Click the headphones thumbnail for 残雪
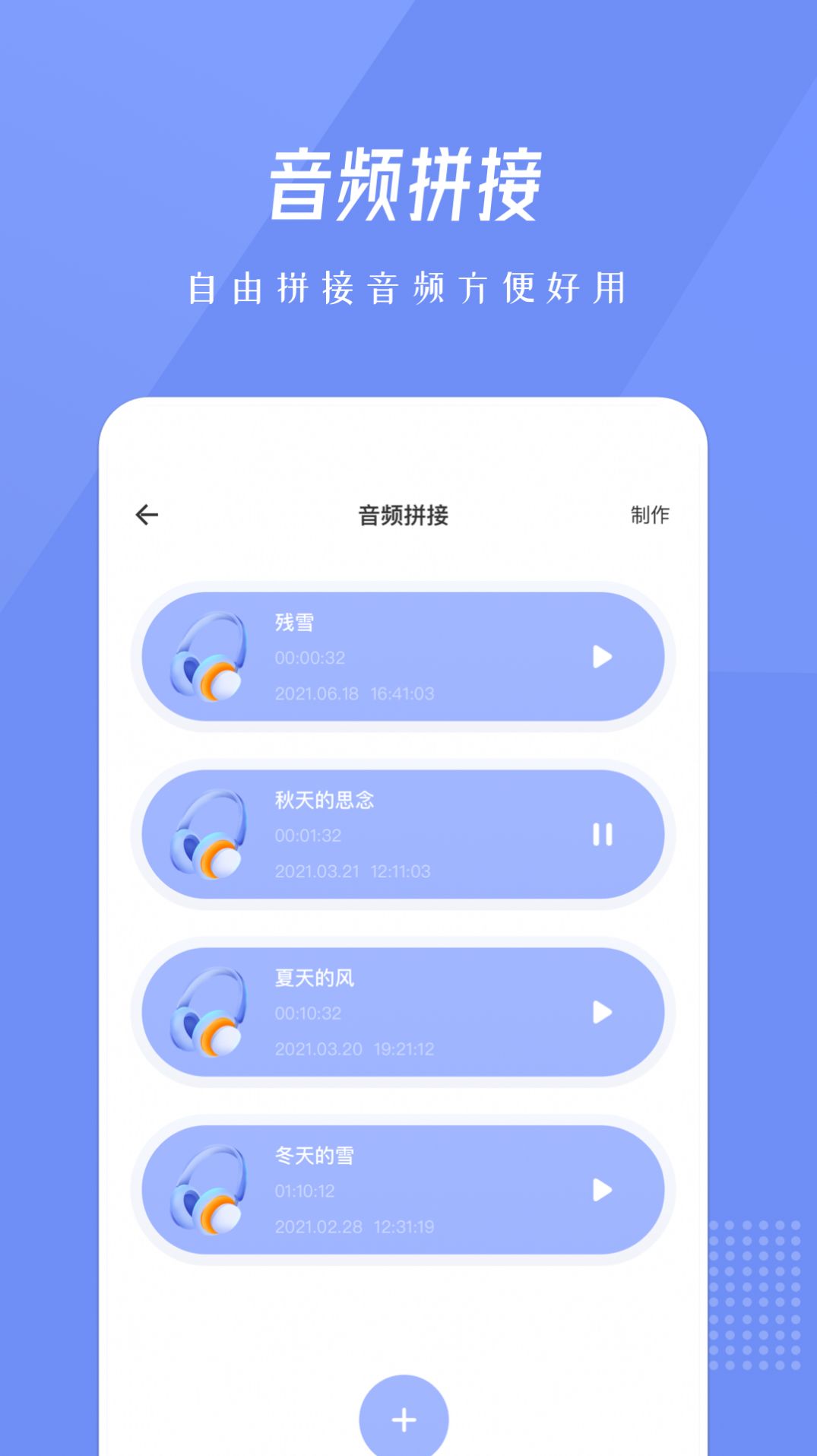Image resolution: width=817 pixels, height=1456 pixels. (x=213, y=658)
